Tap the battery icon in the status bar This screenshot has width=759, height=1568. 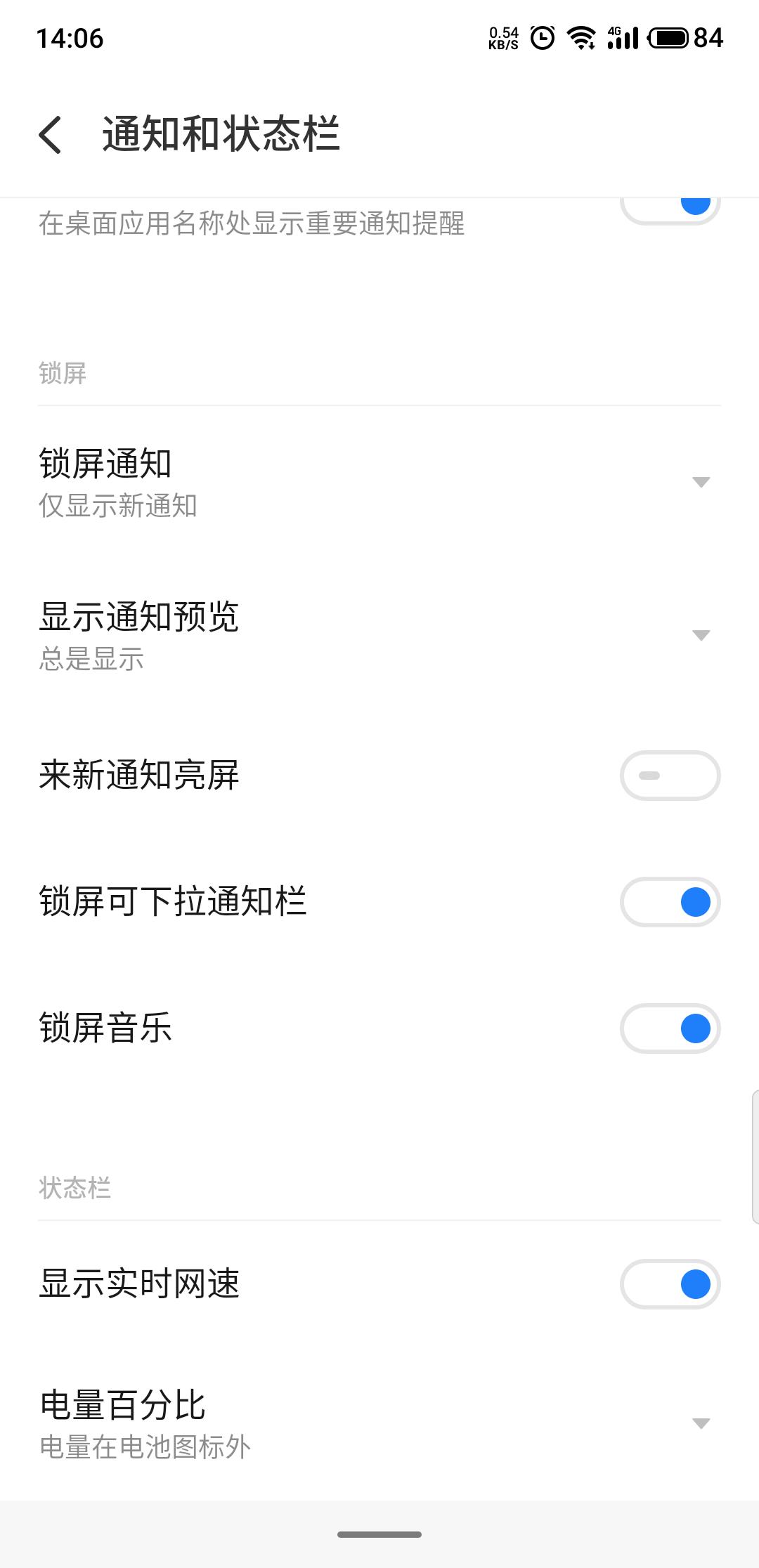click(x=669, y=39)
